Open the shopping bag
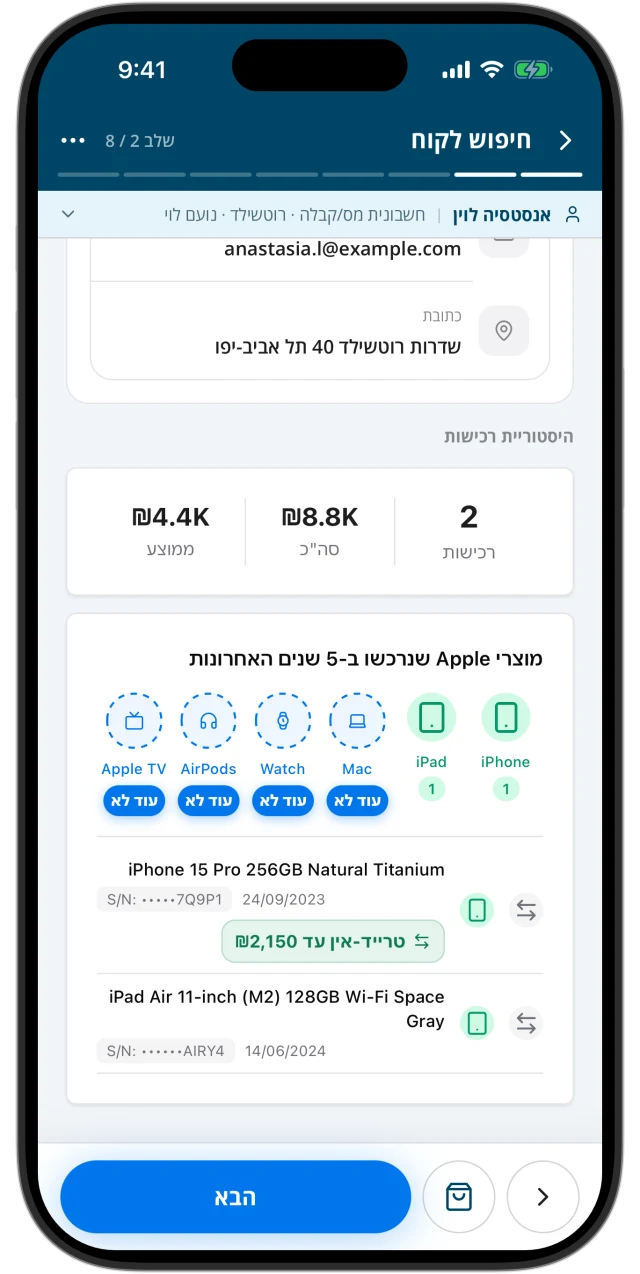 459,1197
